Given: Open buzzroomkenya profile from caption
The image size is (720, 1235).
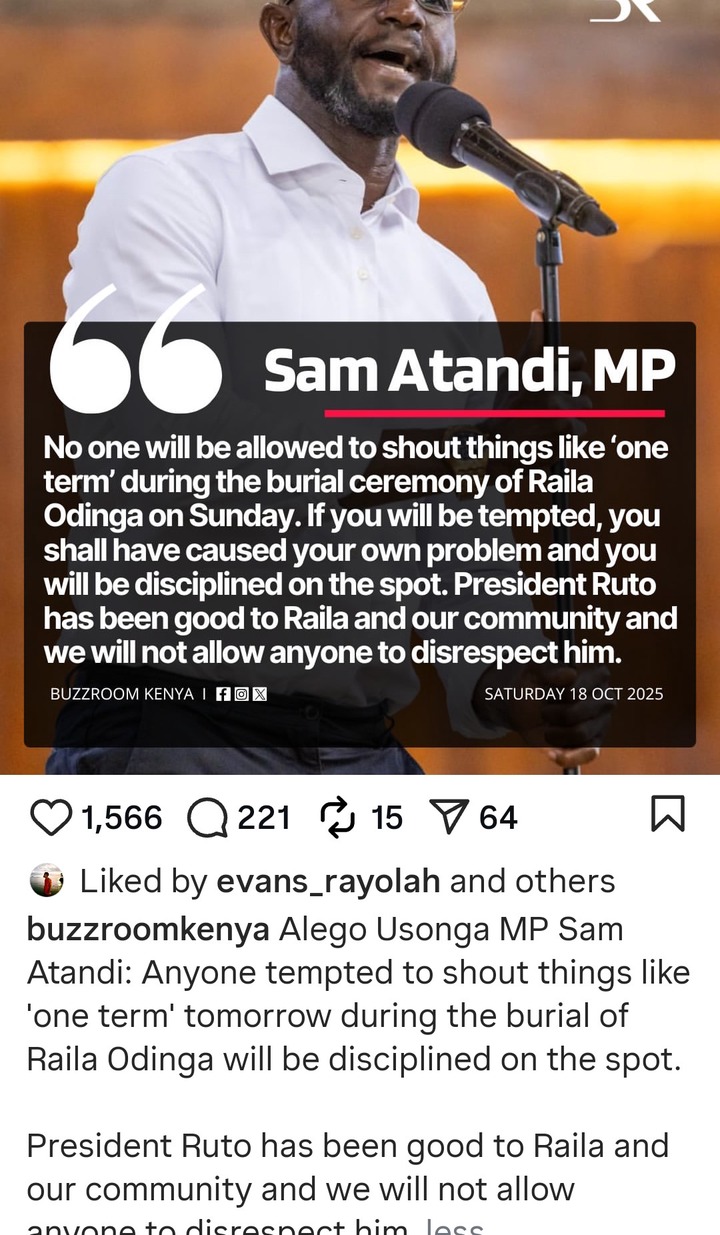Looking at the screenshot, I should click(148, 929).
